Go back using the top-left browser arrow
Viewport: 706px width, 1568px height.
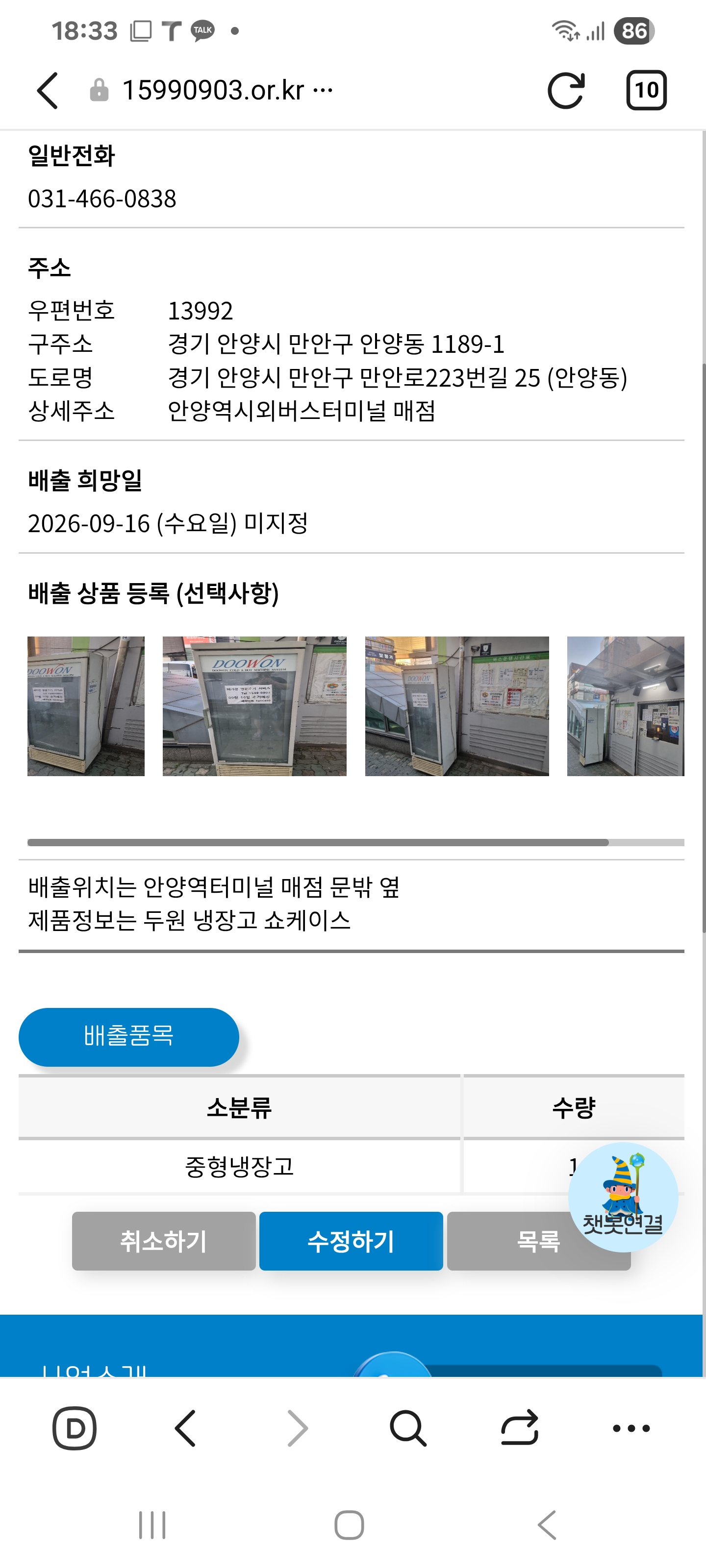point(48,91)
